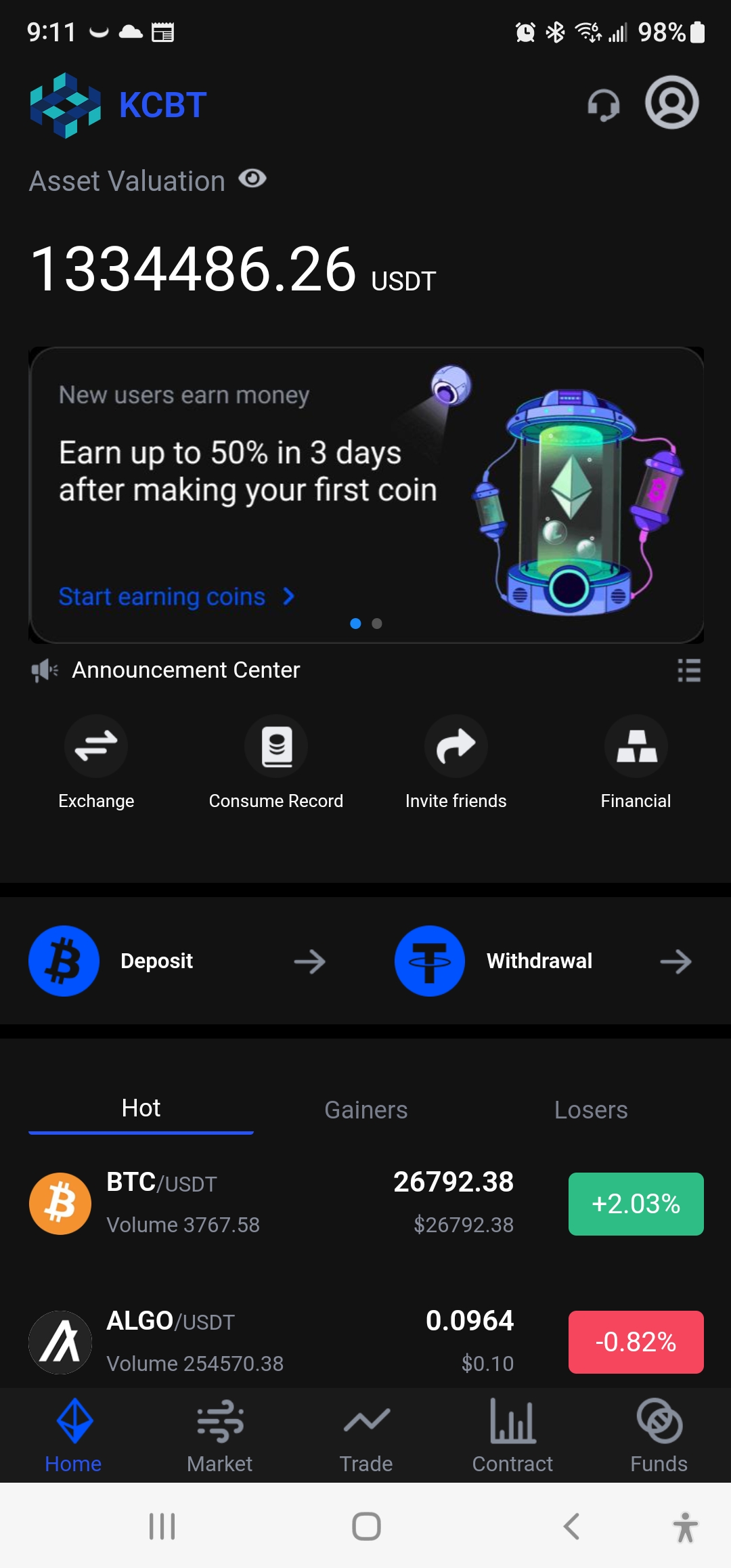Switch to the Market tab
Viewport: 731px width, 1568px height.
point(219,1435)
